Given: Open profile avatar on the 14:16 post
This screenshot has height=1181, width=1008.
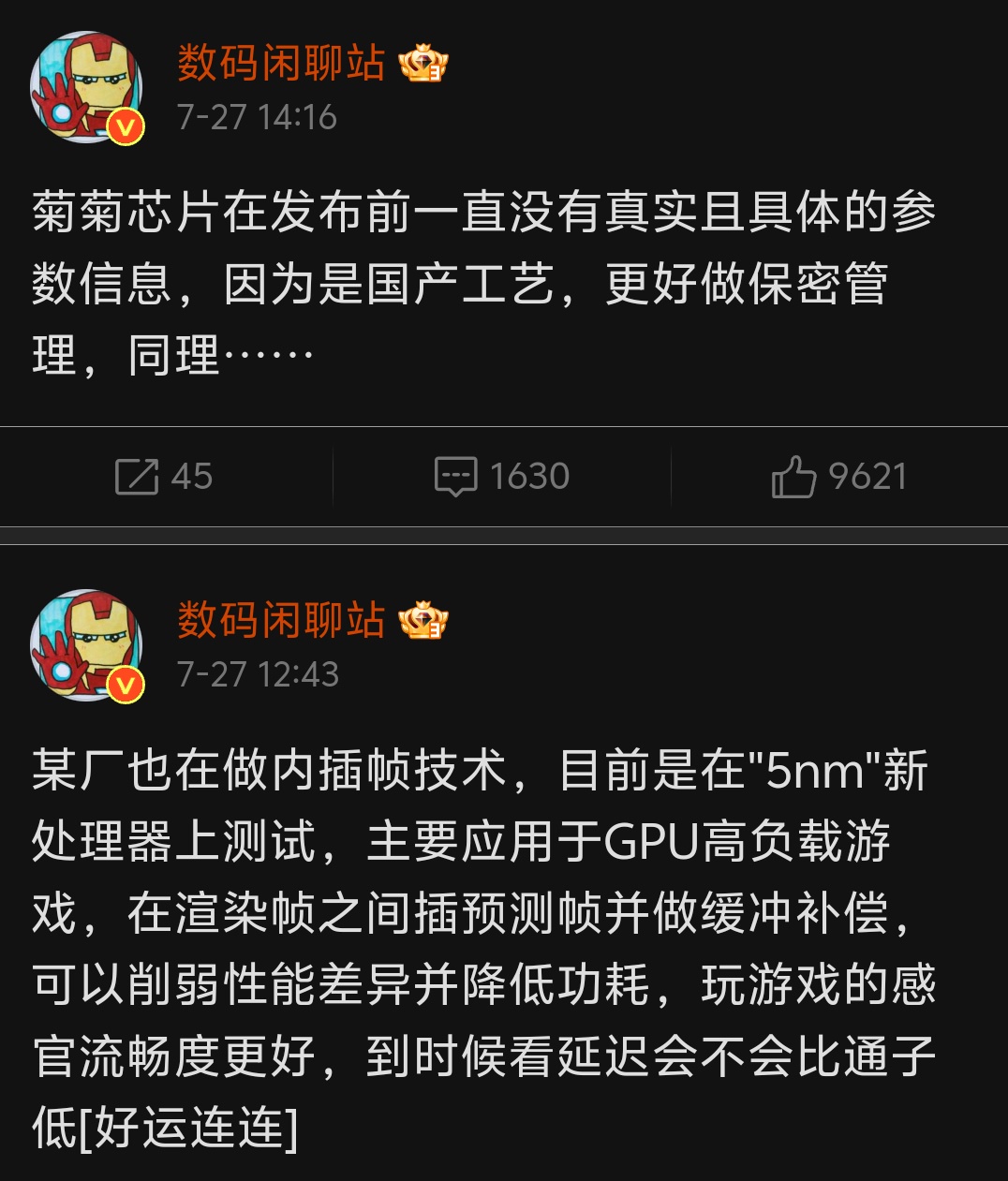Looking at the screenshot, I should [x=87, y=88].
